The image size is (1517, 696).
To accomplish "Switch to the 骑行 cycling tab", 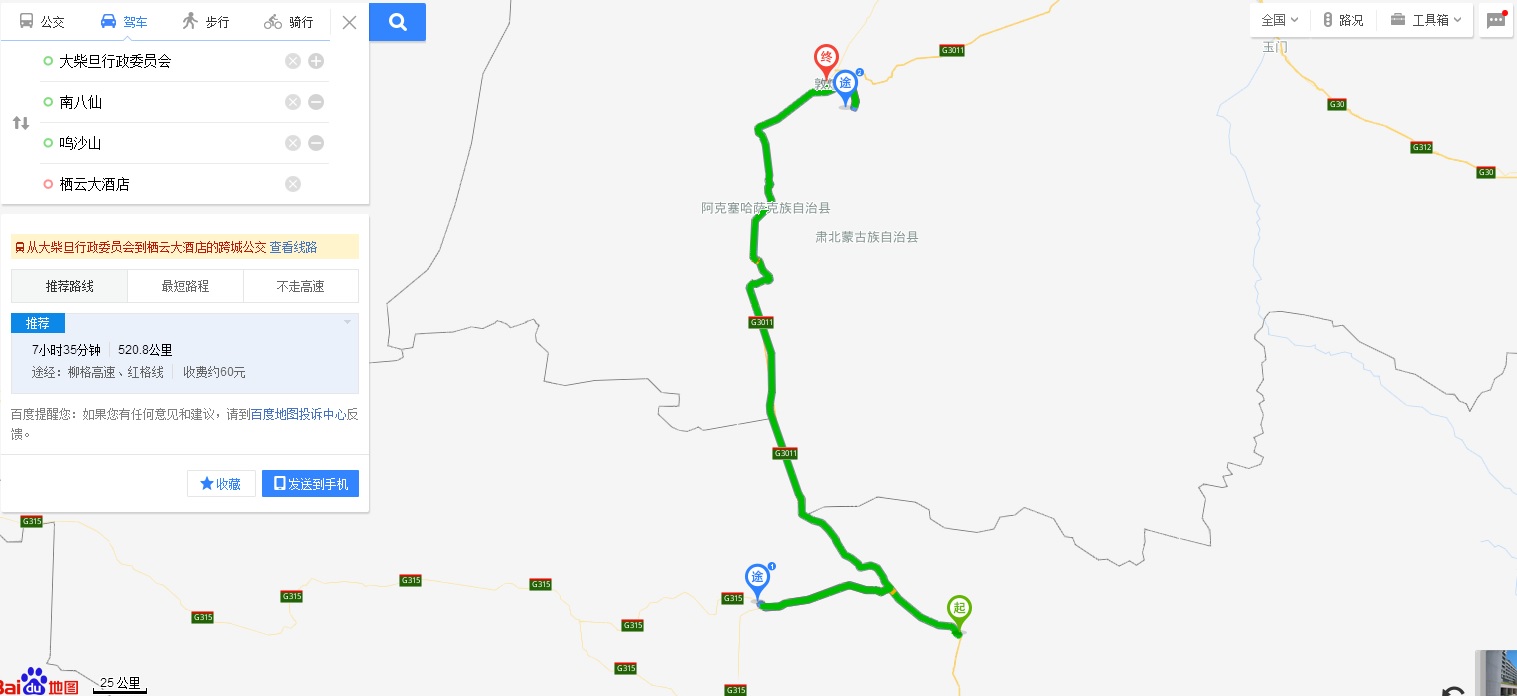I will click(288, 21).
